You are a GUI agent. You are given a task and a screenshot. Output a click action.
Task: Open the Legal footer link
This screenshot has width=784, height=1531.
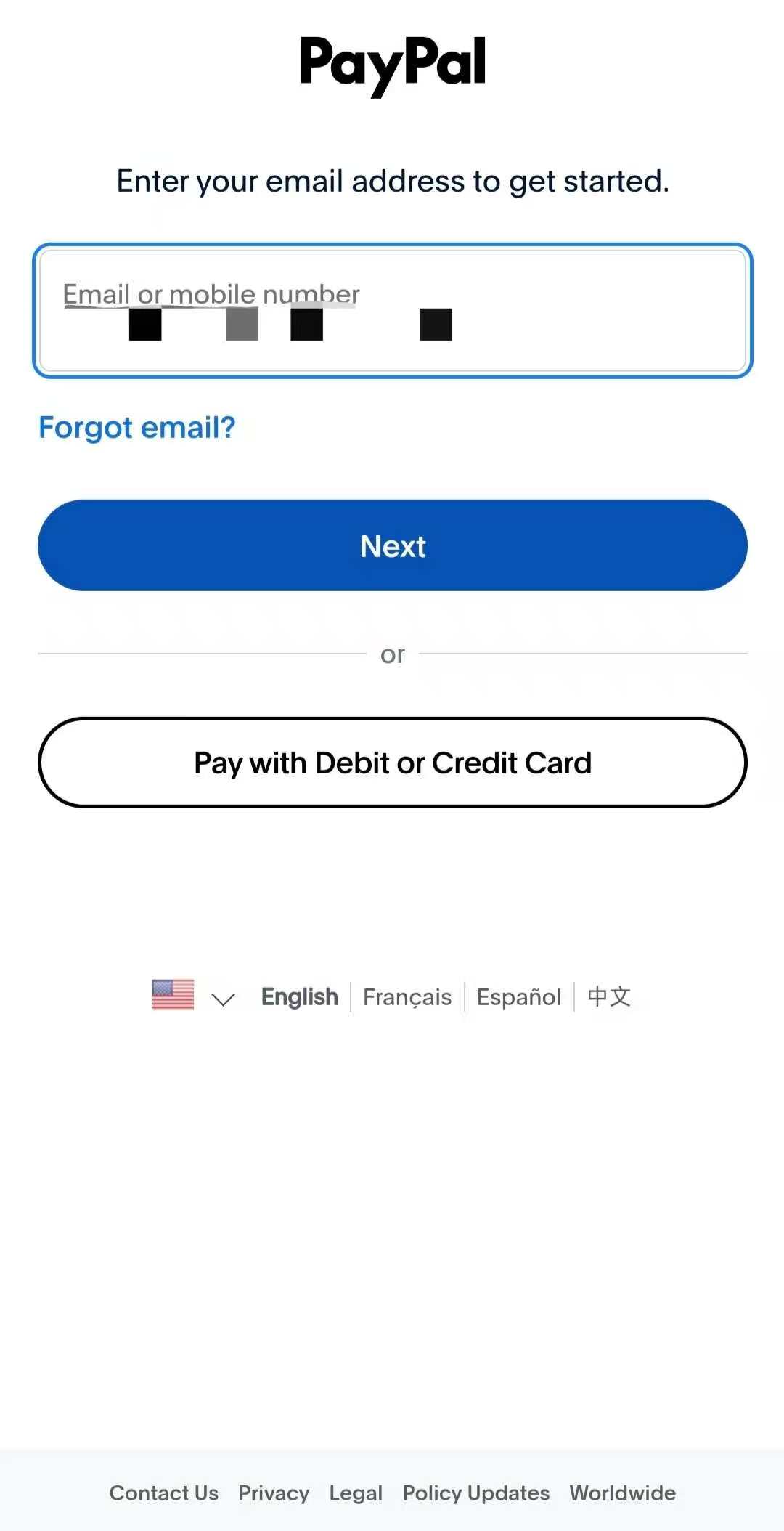click(356, 1493)
